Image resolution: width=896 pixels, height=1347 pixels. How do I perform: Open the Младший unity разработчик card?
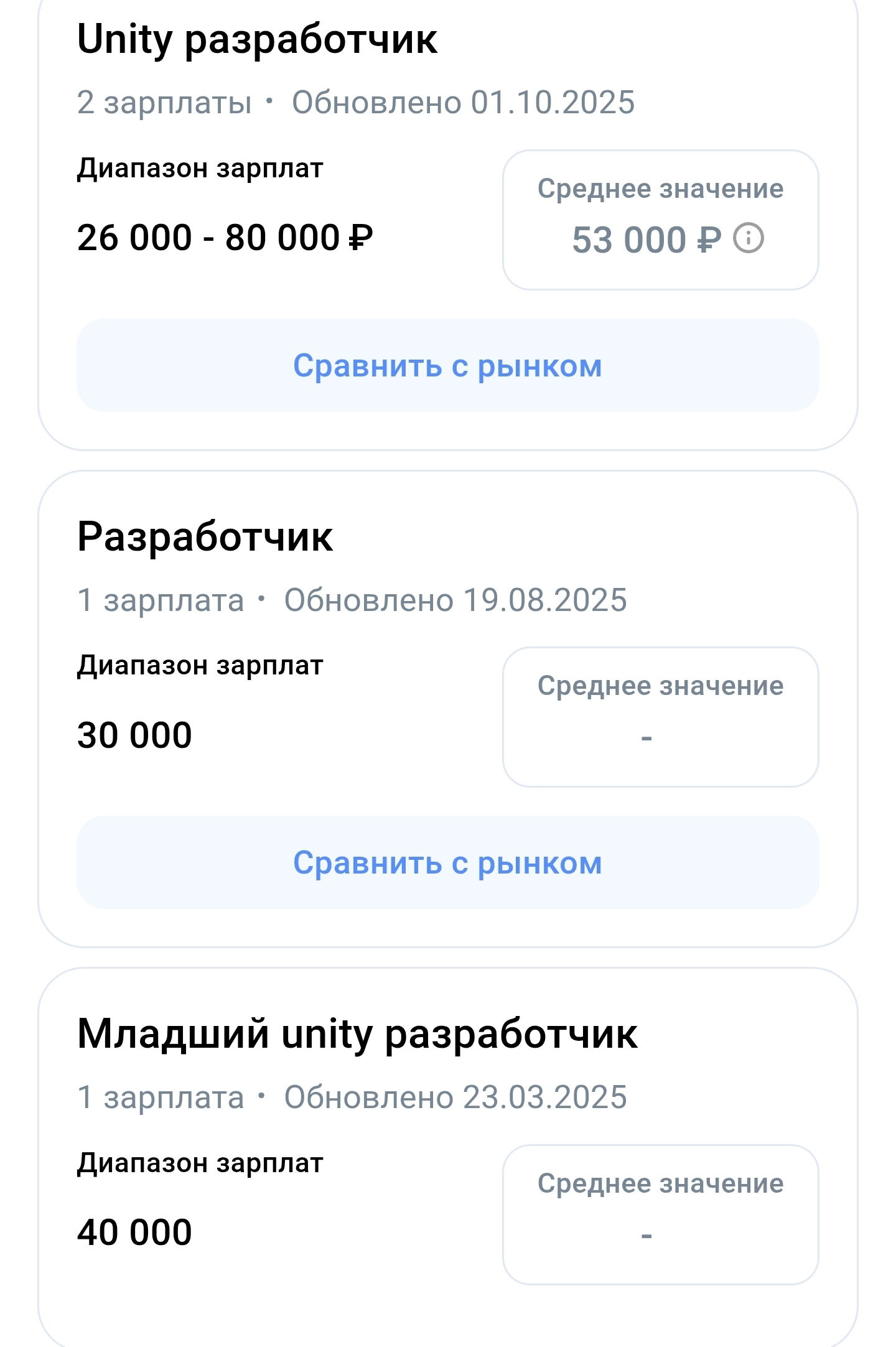tap(357, 1035)
